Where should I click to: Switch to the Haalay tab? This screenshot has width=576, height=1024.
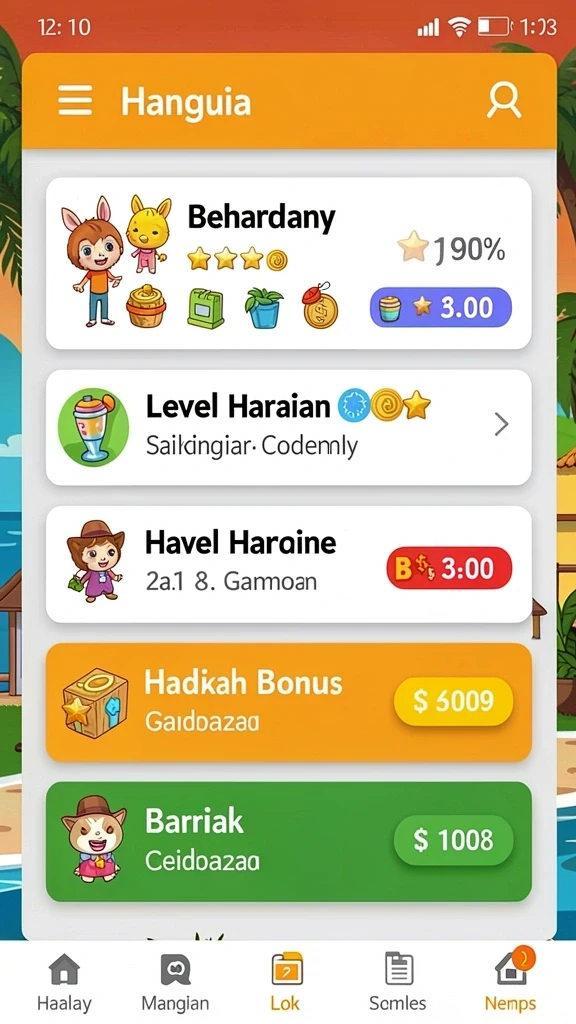point(64,983)
